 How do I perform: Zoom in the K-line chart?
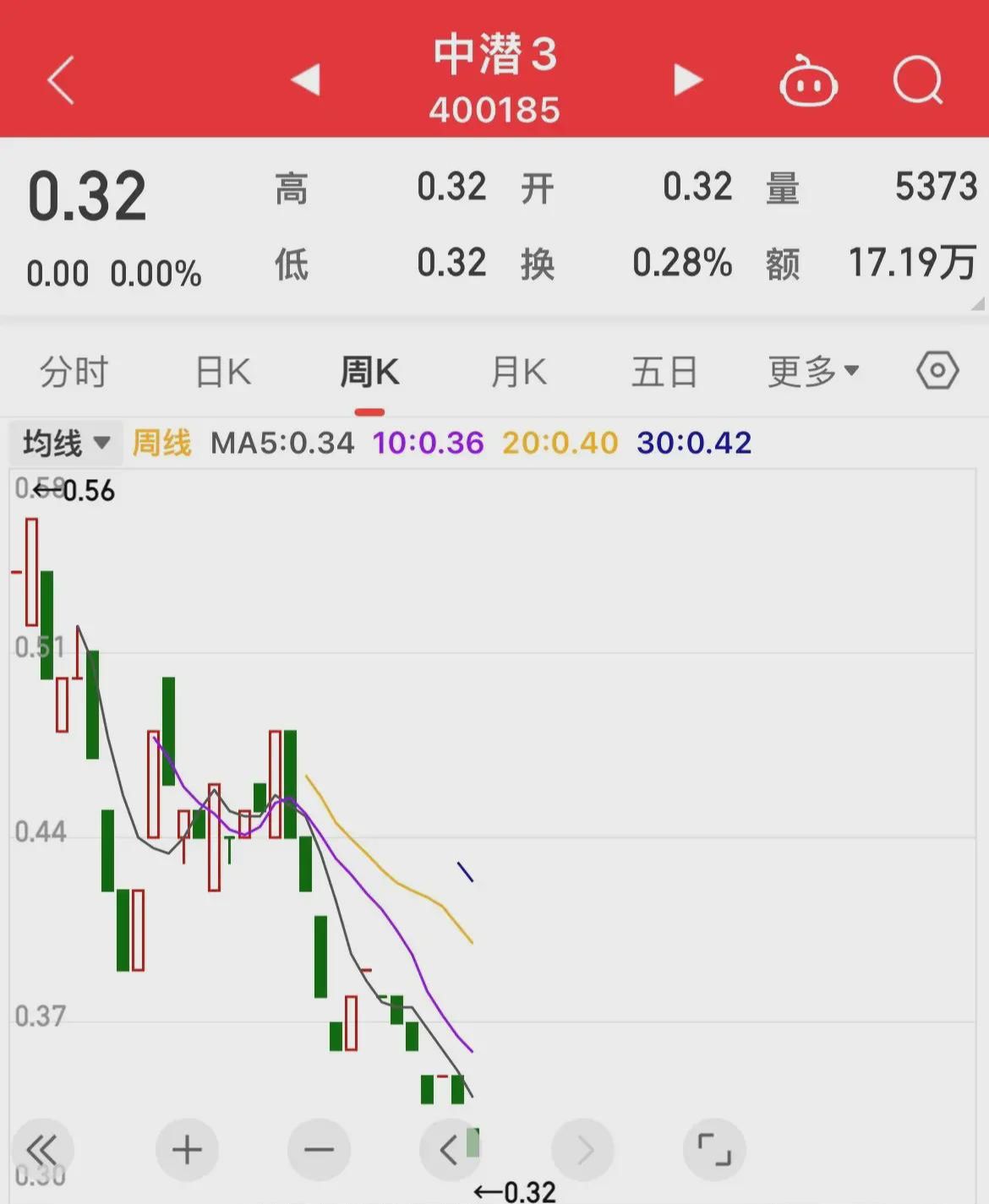[x=187, y=1150]
